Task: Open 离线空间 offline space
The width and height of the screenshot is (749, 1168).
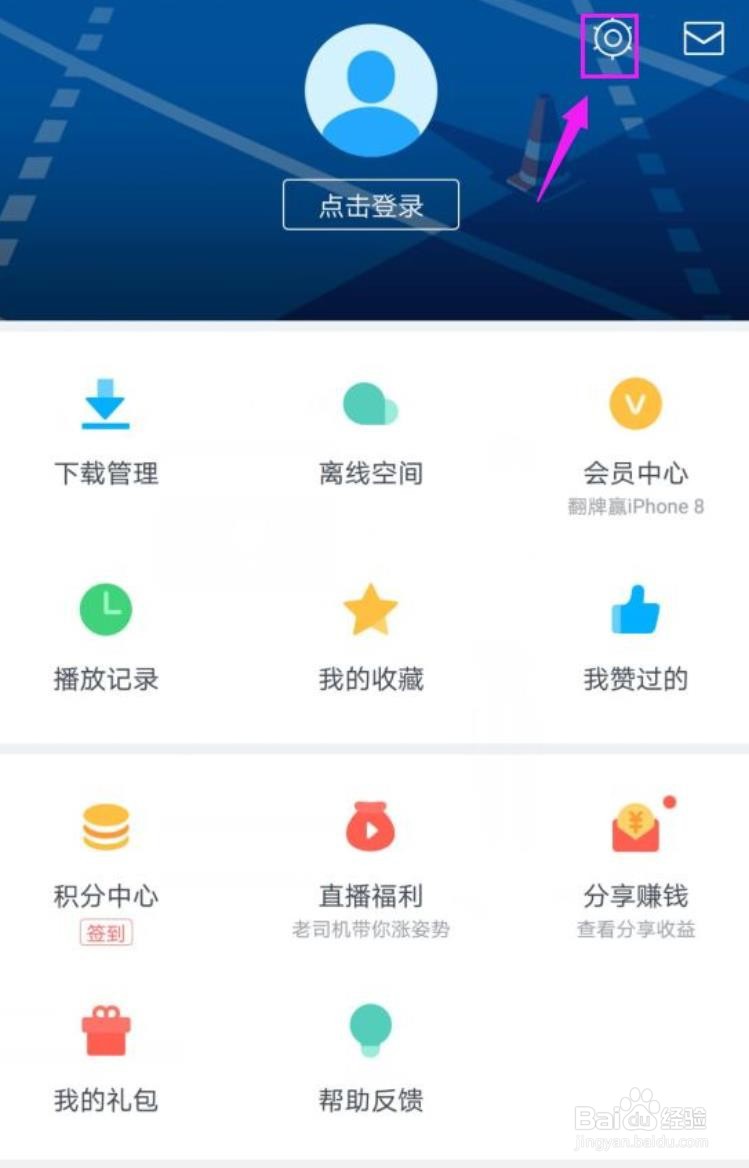Action: coord(371,432)
